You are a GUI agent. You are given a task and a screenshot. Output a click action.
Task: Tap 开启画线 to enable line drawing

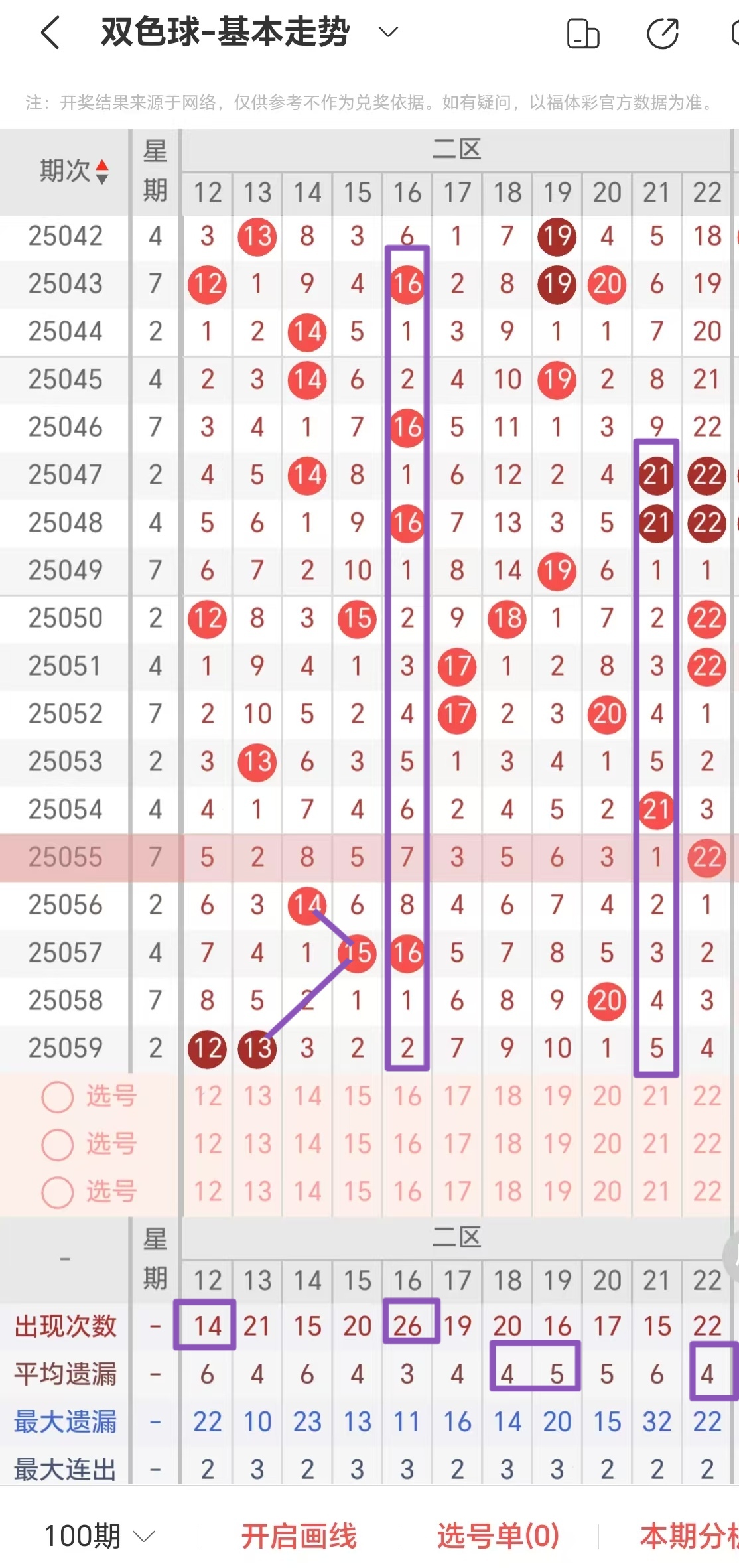pyautogui.click(x=300, y=1534)
